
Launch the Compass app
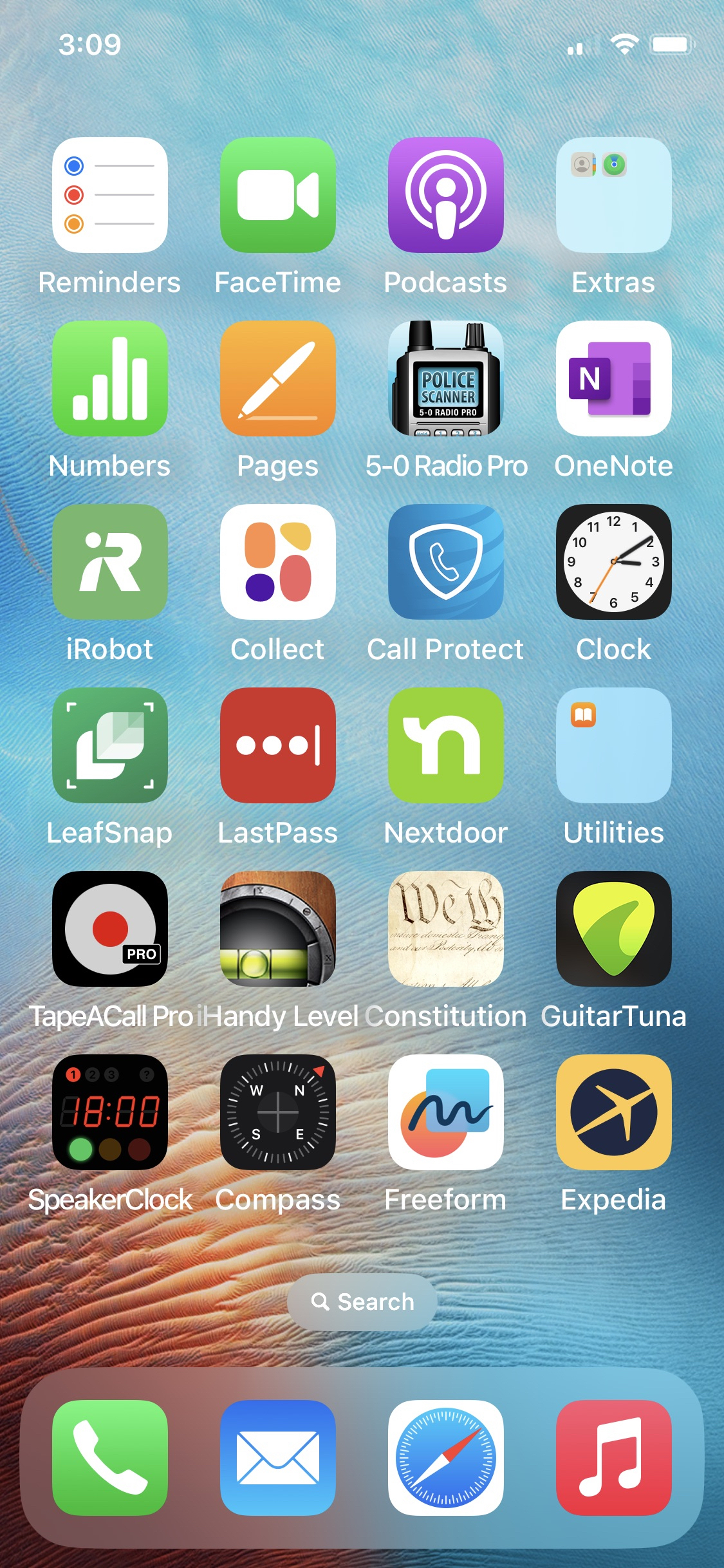pos(278,1112)
